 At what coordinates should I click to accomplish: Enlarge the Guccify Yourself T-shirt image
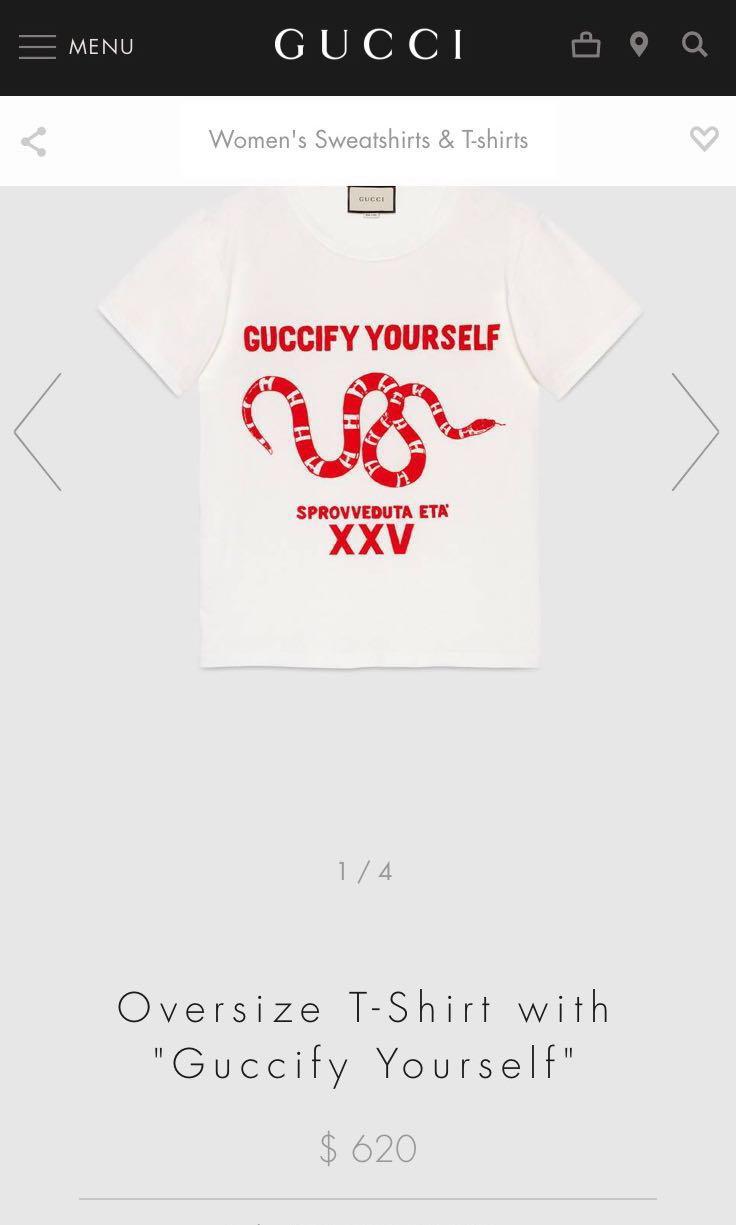370,427
